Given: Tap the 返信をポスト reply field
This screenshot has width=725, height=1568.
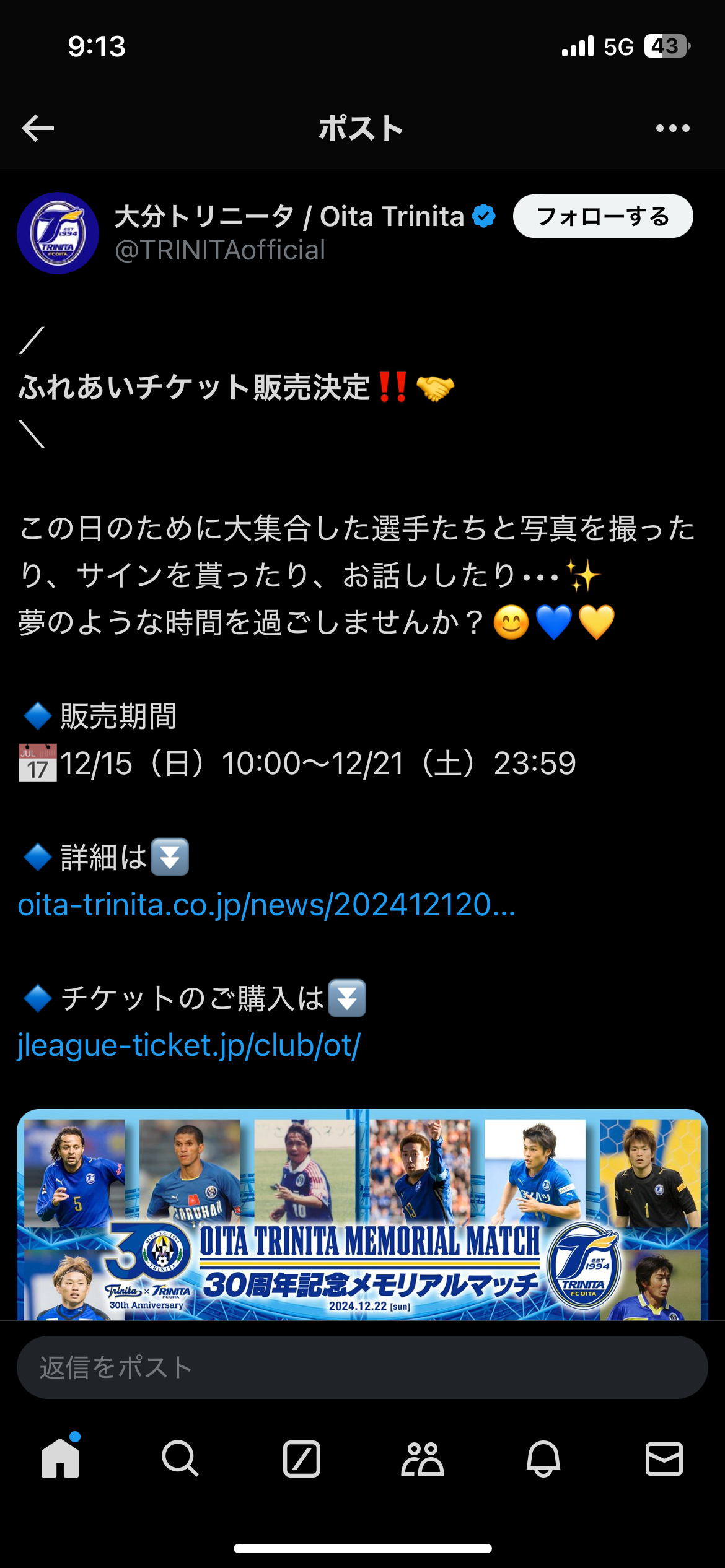Looking at the screenshot, I should pos(362,1367).
